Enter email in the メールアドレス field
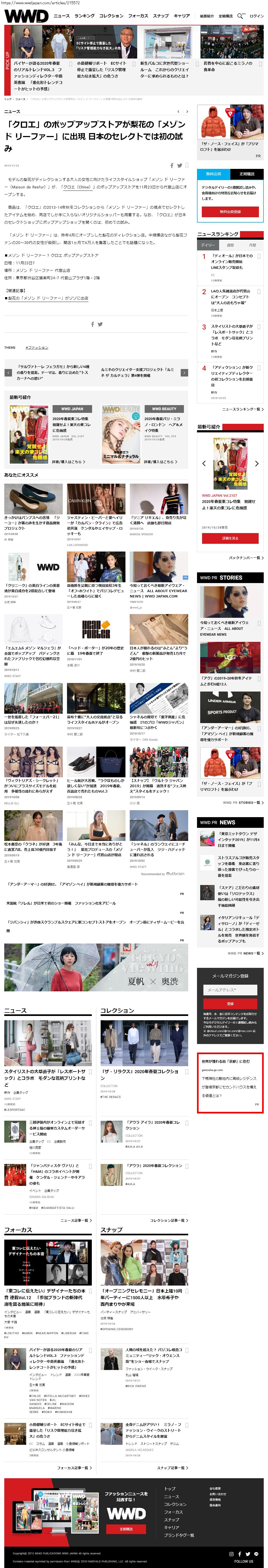Screen dimensions: 268x1568 [230, 990]
